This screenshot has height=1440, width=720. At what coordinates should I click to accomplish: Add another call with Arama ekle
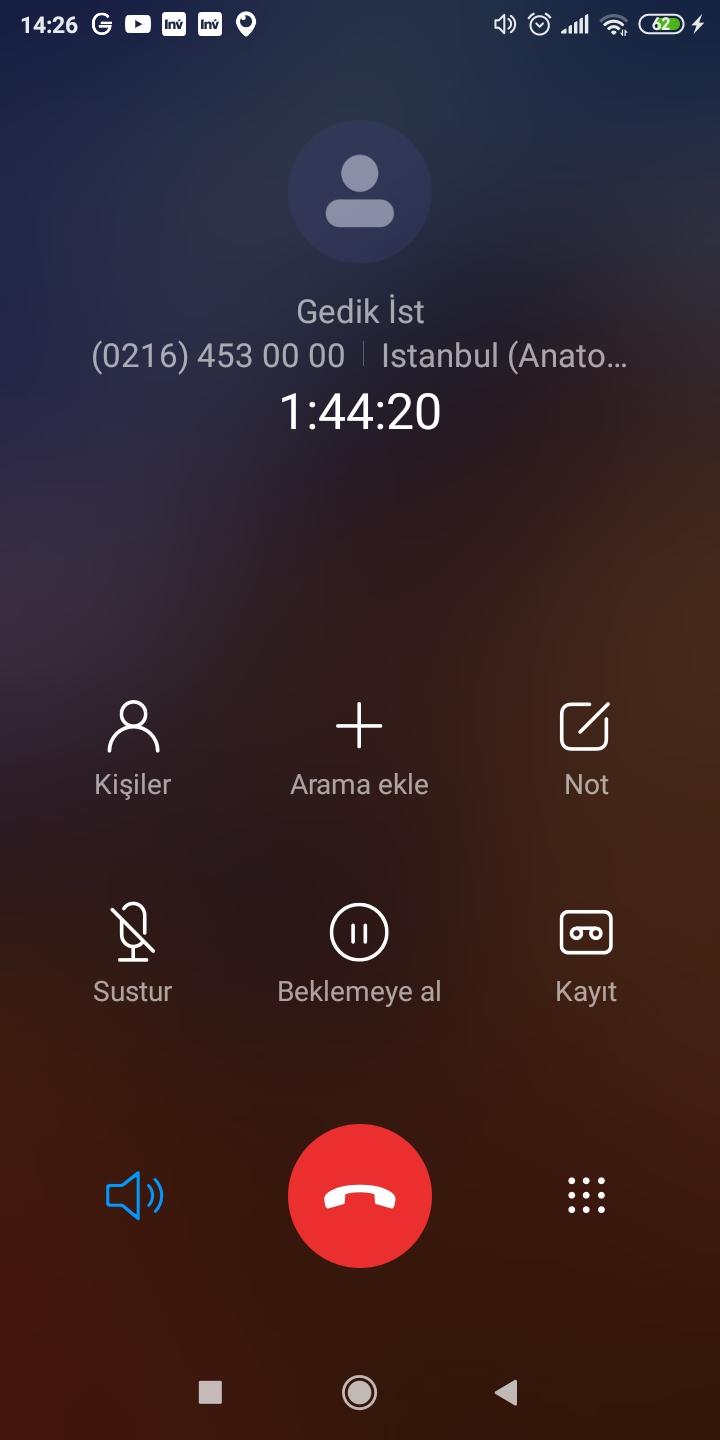(359, 748)
